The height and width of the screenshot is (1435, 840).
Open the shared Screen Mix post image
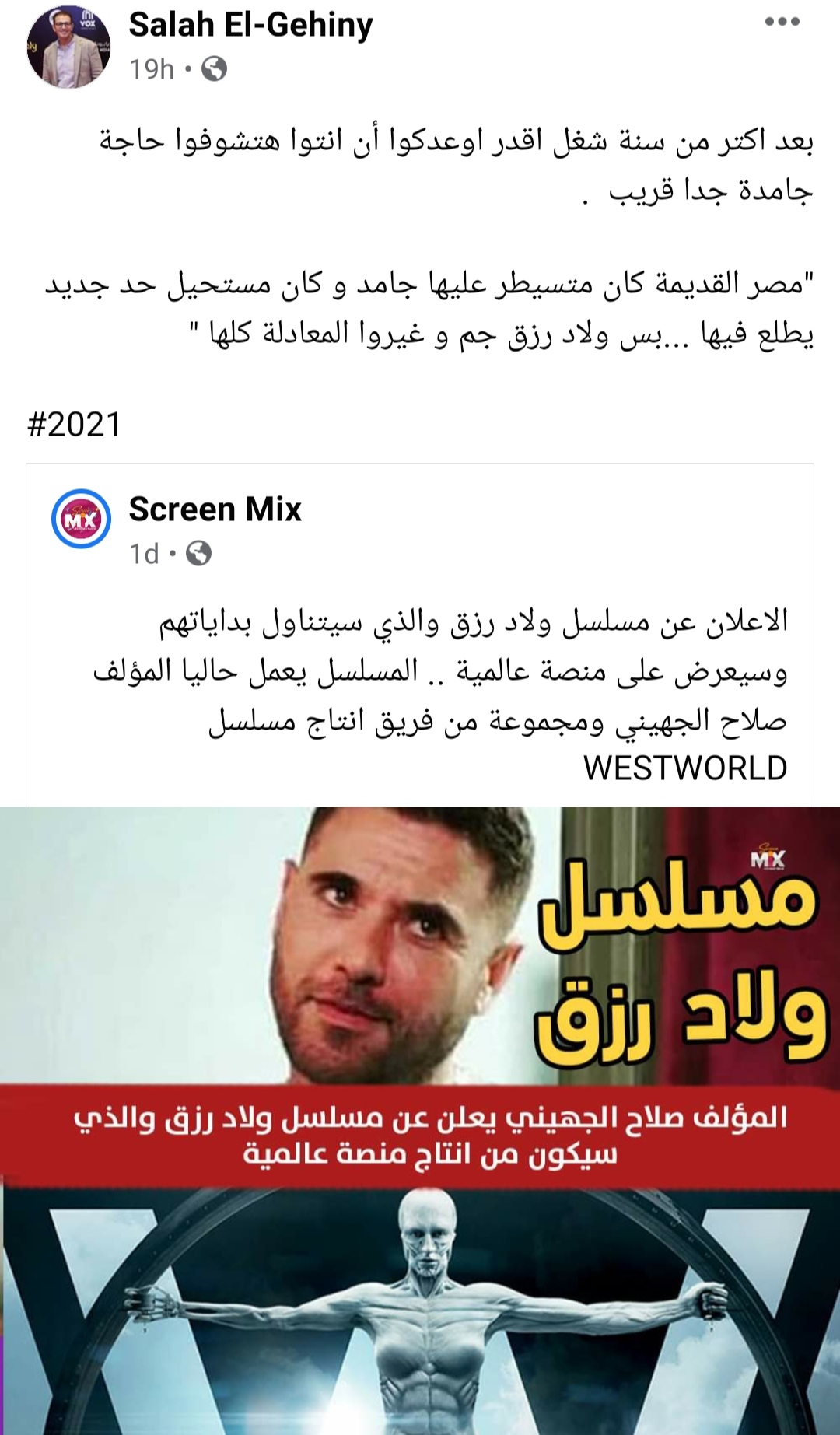420,1120
